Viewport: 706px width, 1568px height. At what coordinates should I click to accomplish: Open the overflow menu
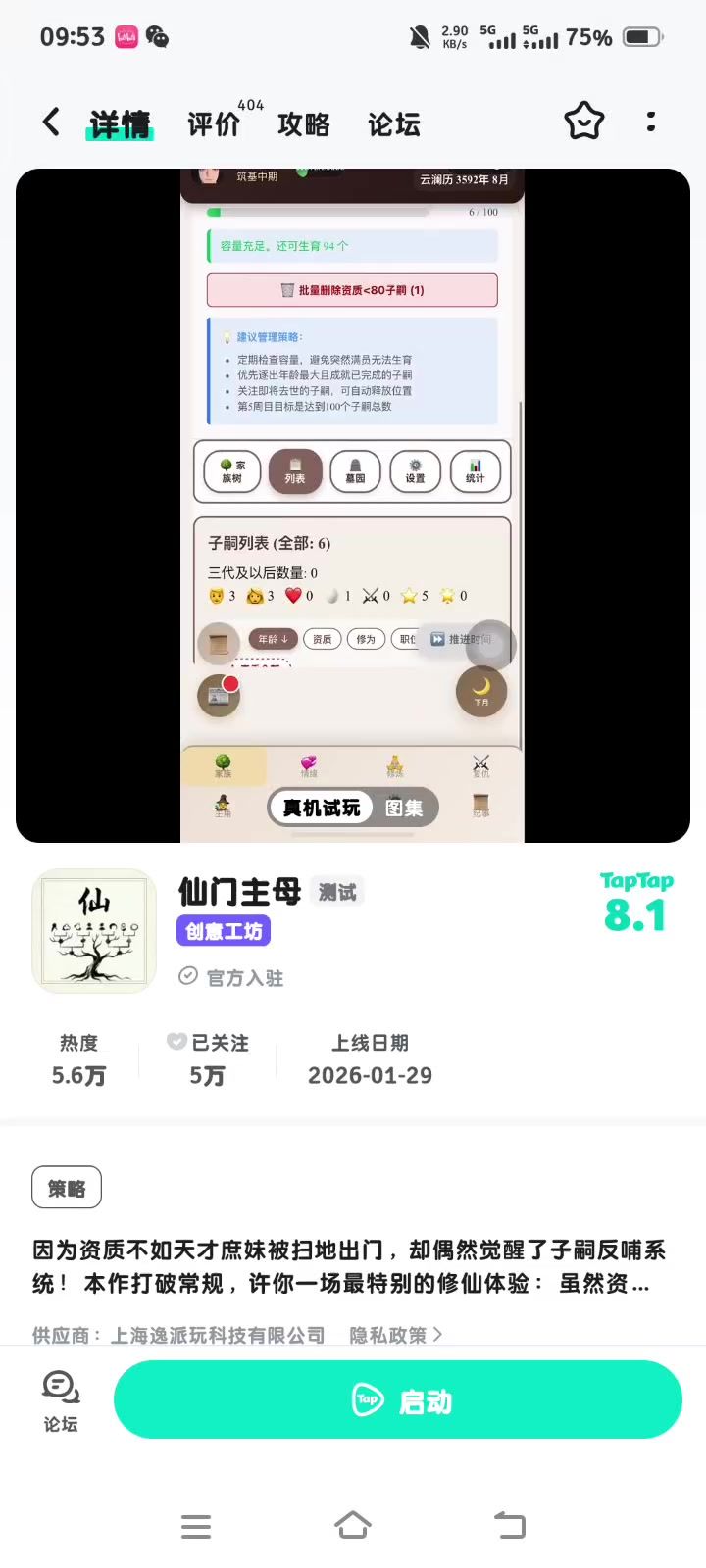pyautogui.click(x=651, y=122)
